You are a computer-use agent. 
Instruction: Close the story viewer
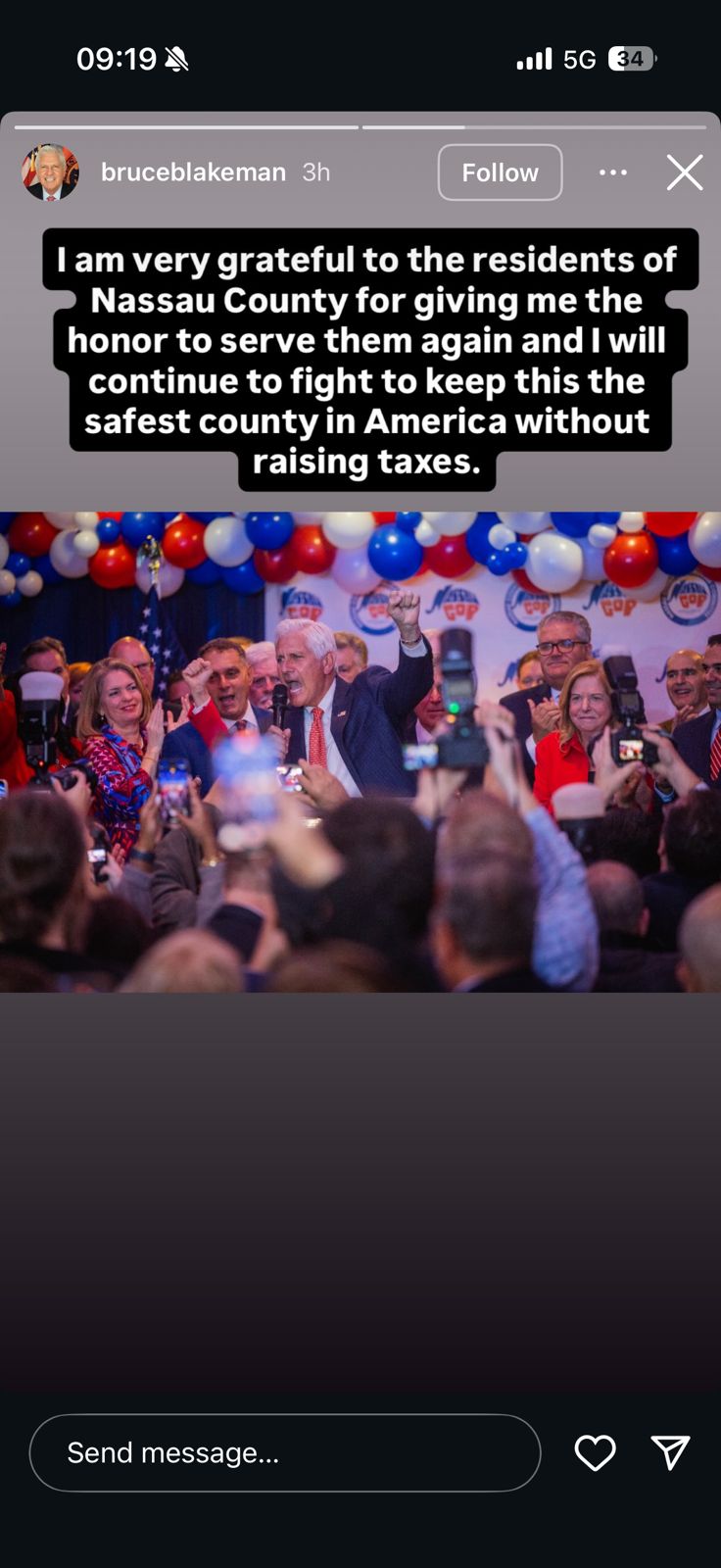685,172
